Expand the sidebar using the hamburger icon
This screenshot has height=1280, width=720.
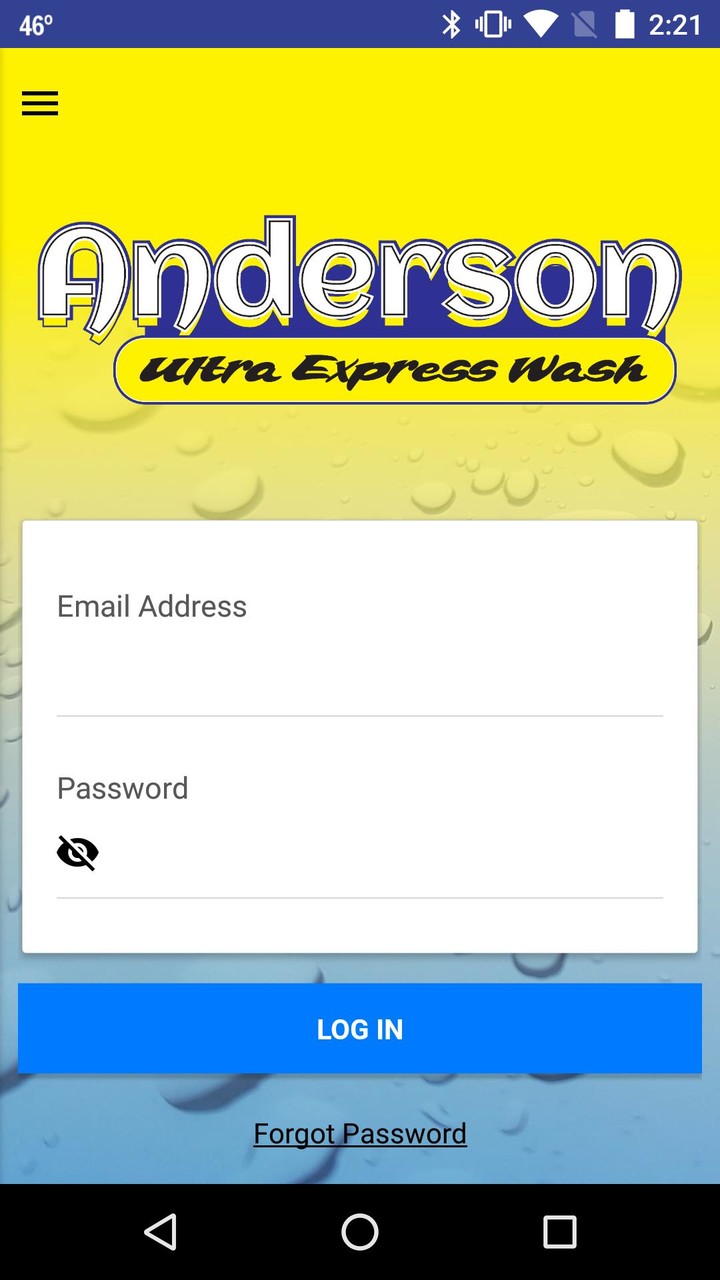coord(40,103)
